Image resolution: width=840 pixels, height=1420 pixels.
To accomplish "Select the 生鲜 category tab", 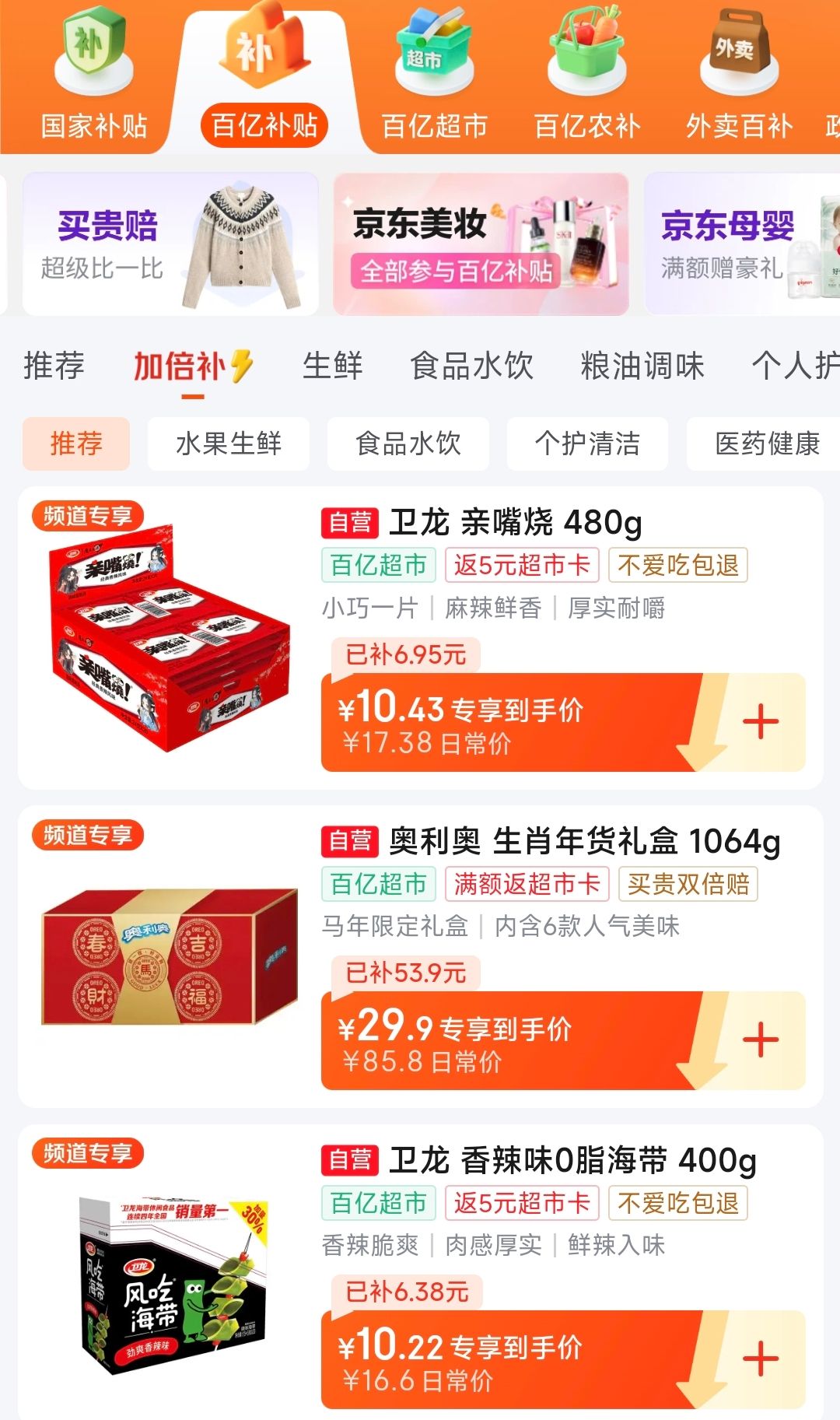I will pyautogui.click(x=332, y=366).
